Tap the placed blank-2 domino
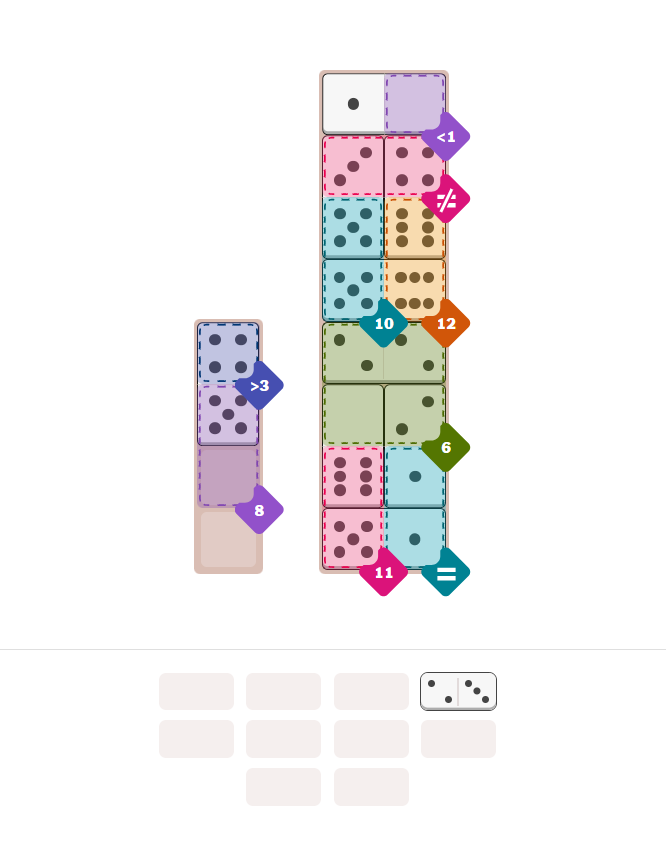Viewport: 666px width, 855px height. click(x=384, y=415)
